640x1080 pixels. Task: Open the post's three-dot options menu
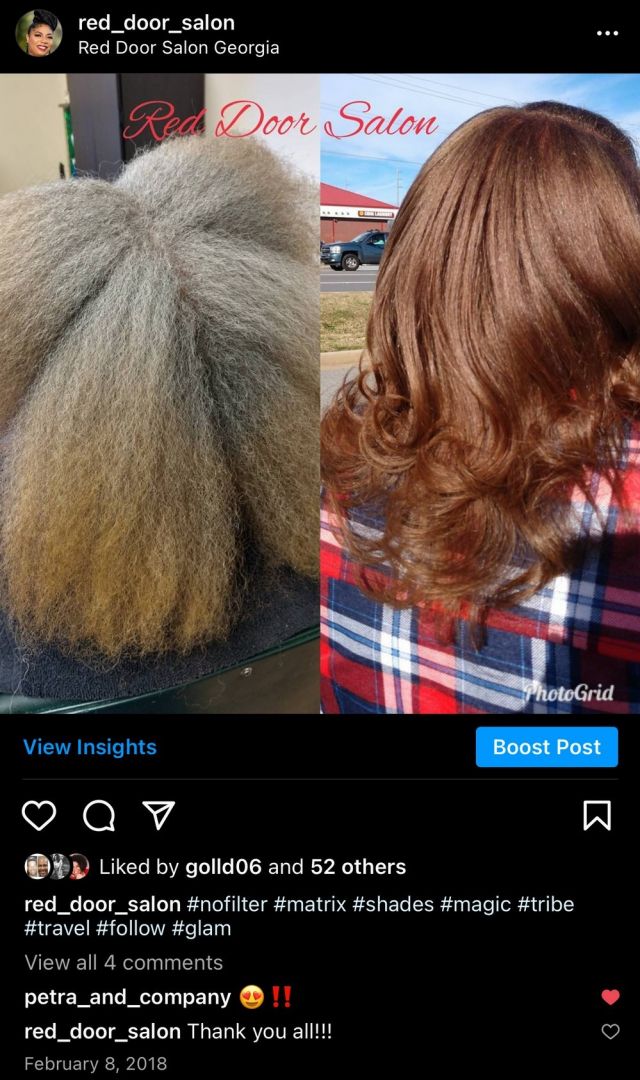click(607, 34)
